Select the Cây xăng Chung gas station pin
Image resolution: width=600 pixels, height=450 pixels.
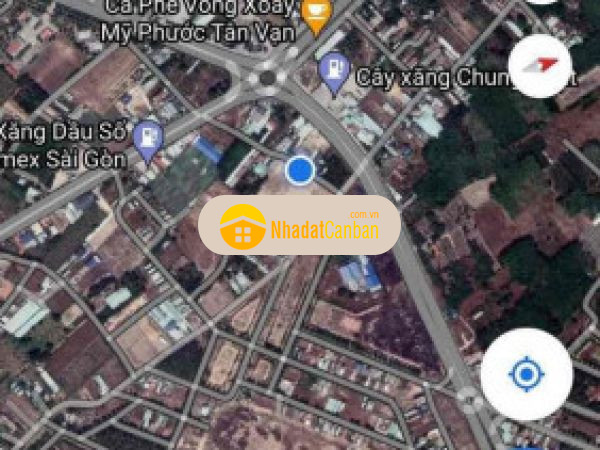tap(331, 70)
